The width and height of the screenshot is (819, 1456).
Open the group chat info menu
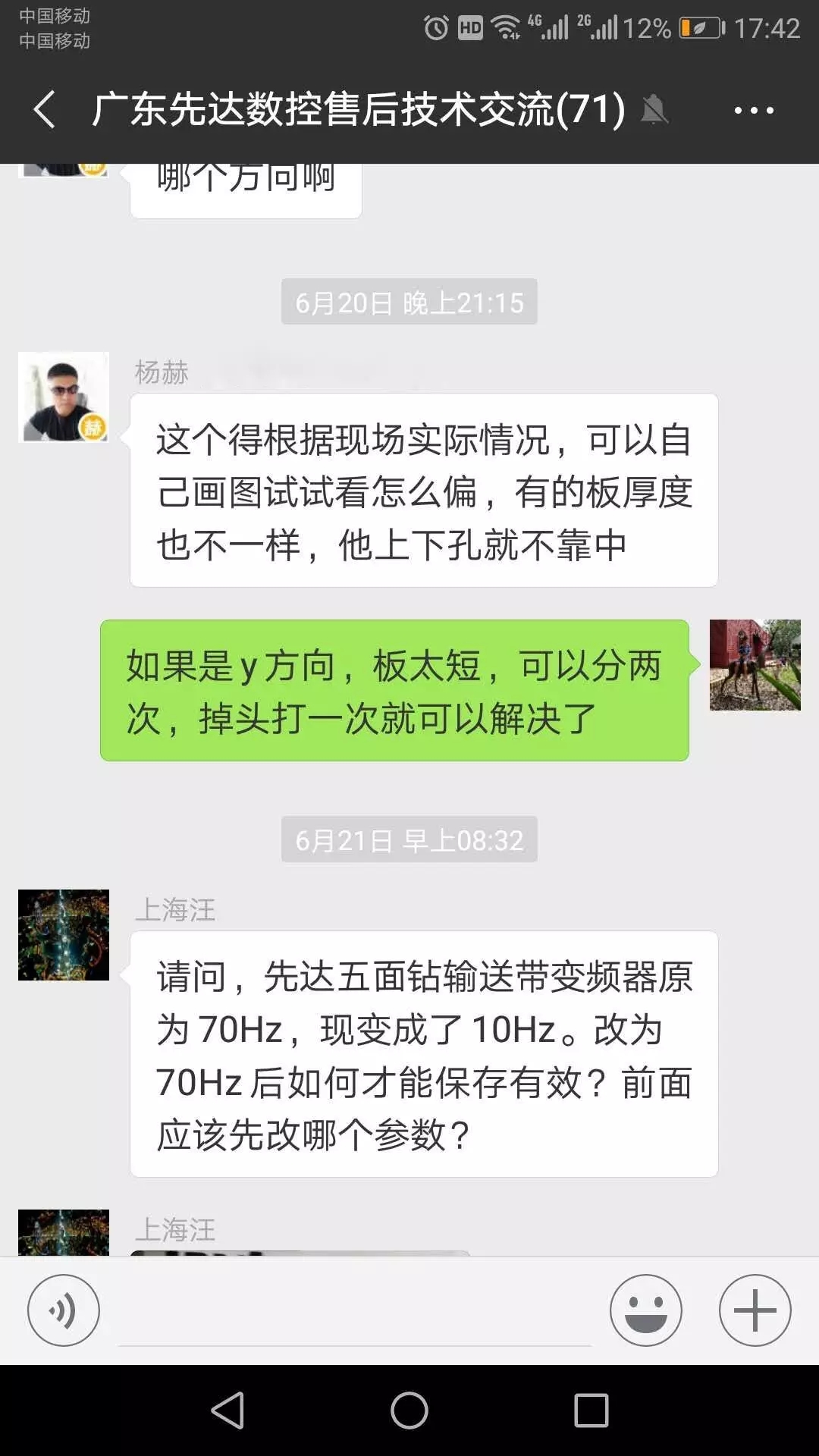pyautogui.click(x=754, y=110)
